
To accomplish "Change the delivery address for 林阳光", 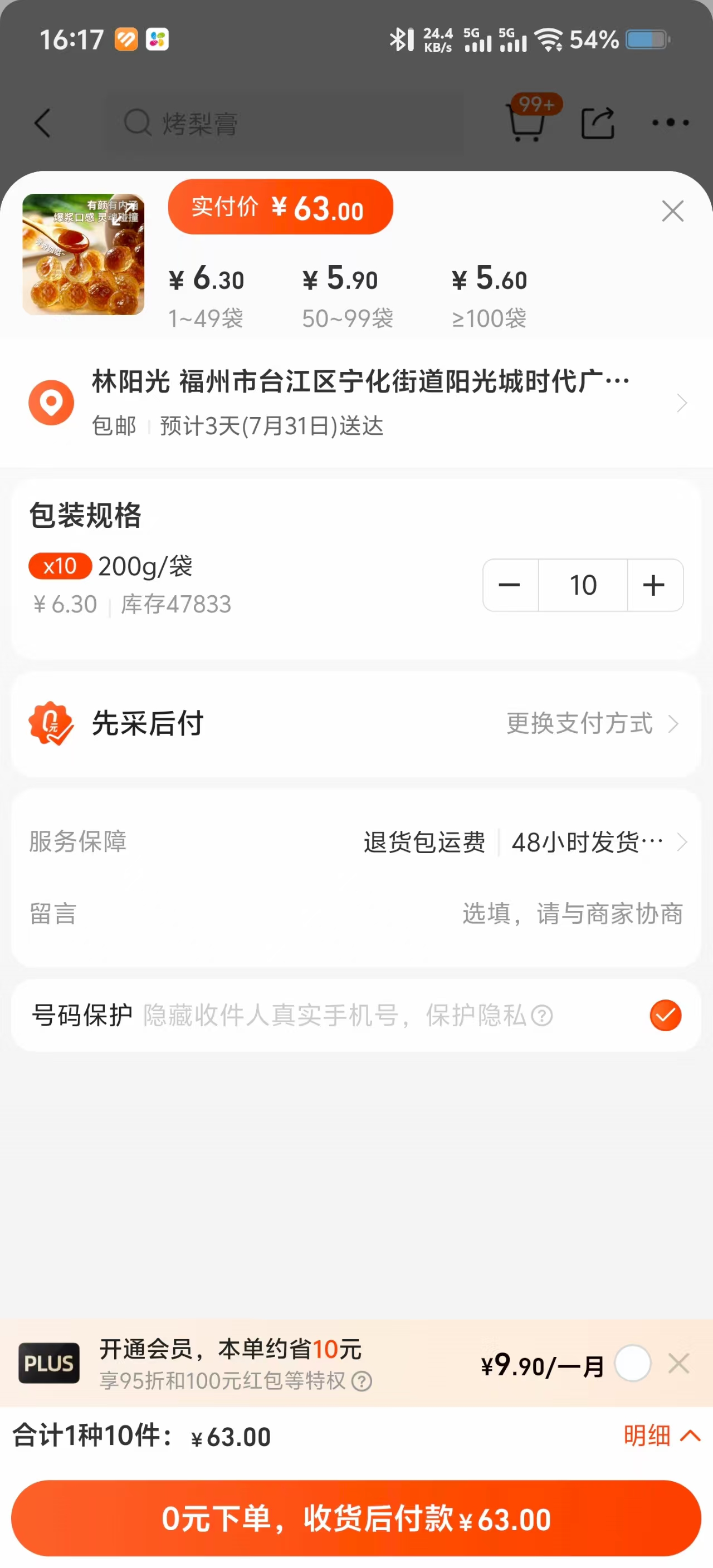I will pos(359,403).
